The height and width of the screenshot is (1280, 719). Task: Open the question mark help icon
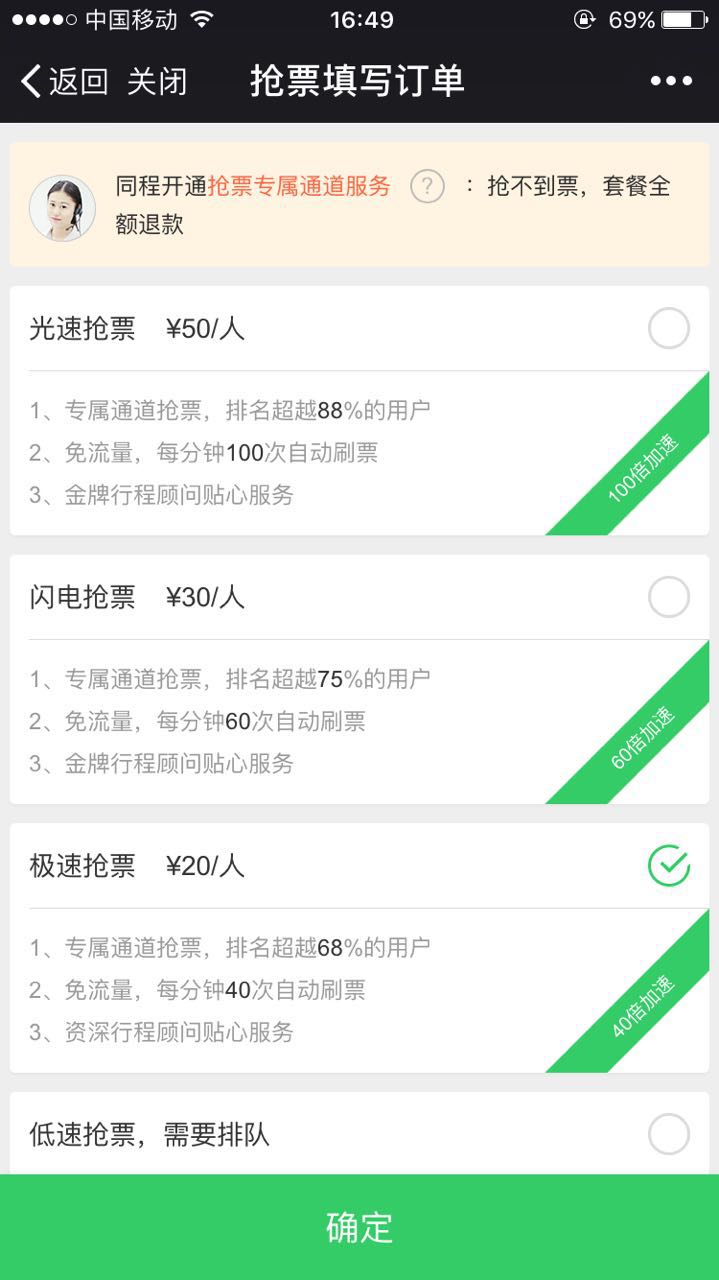[427, 186]
